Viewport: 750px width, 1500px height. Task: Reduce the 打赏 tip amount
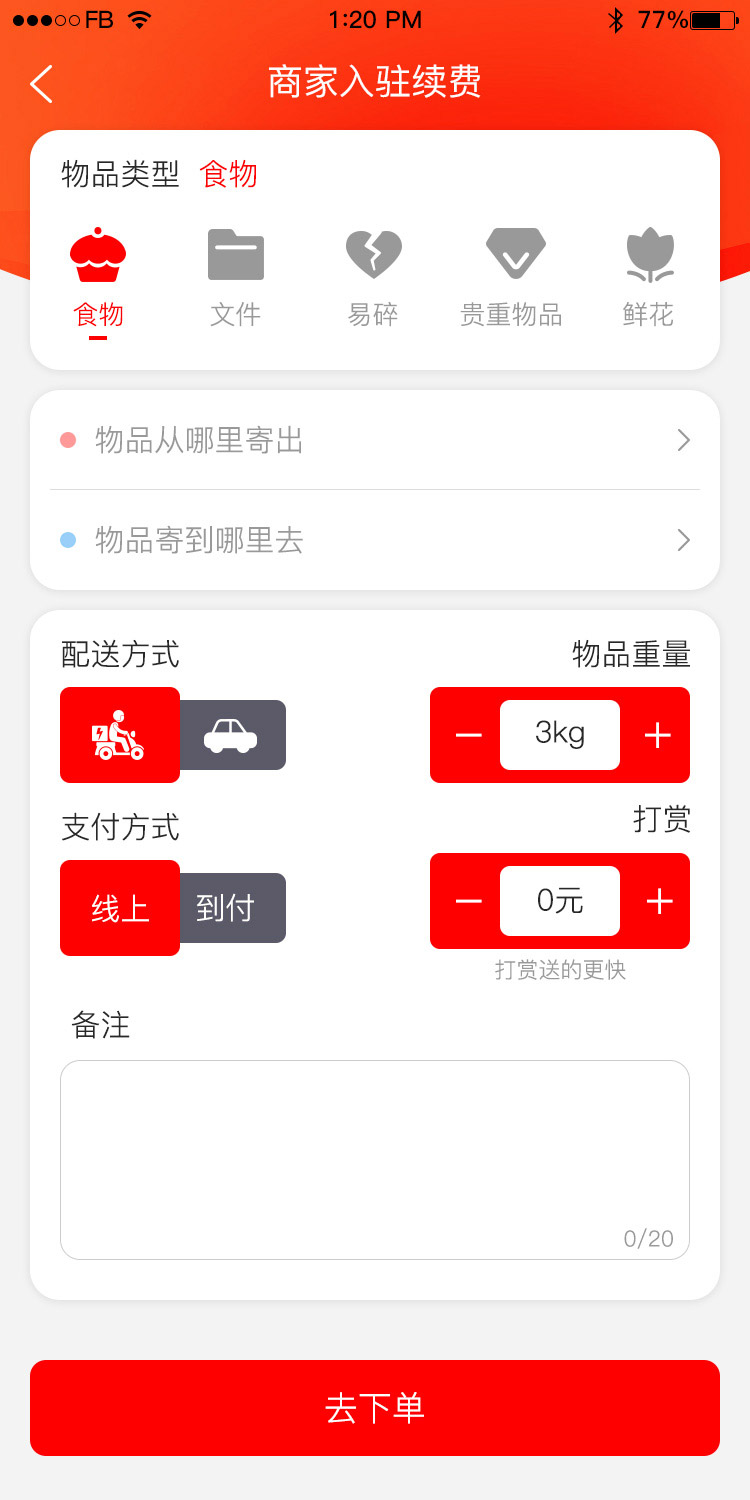468,901
